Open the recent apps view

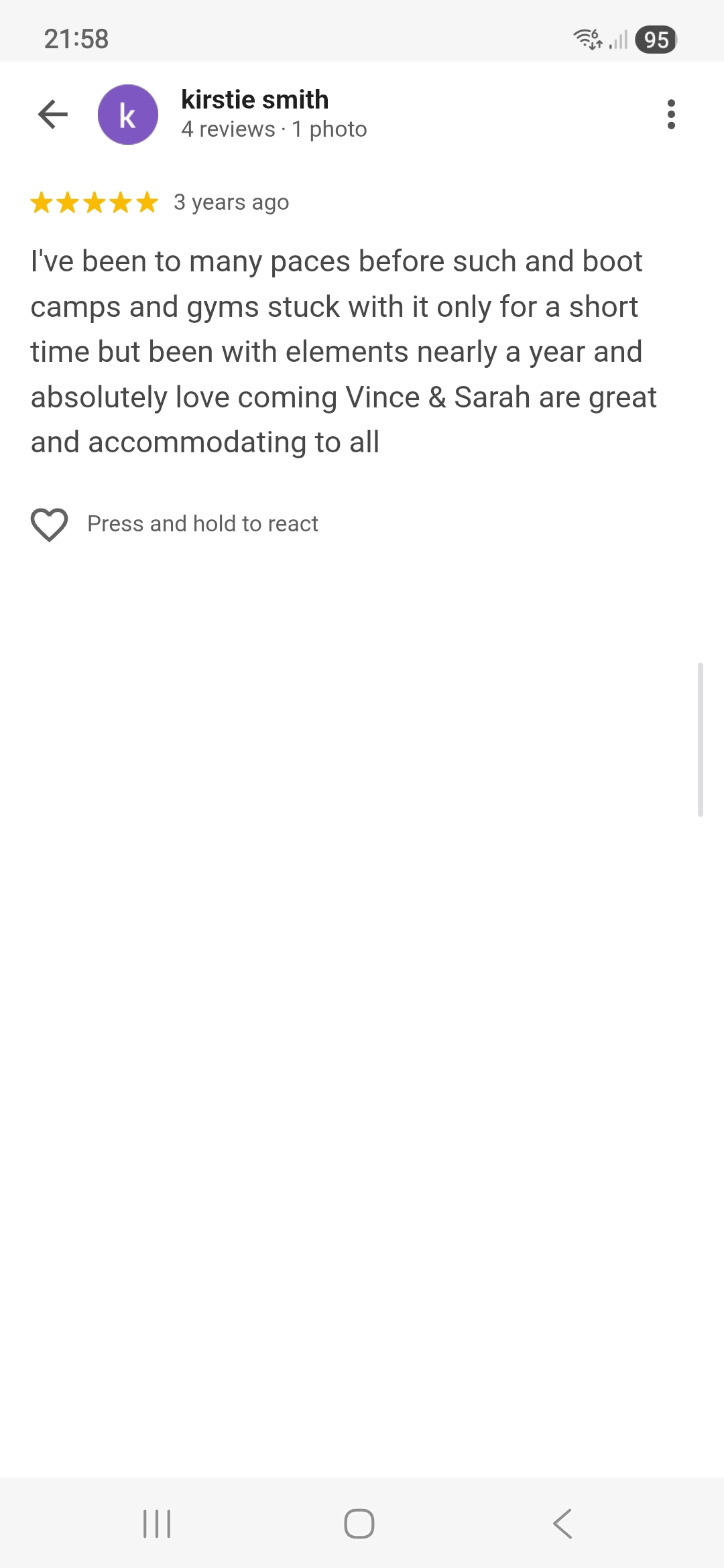click(x=157, y=1523)
